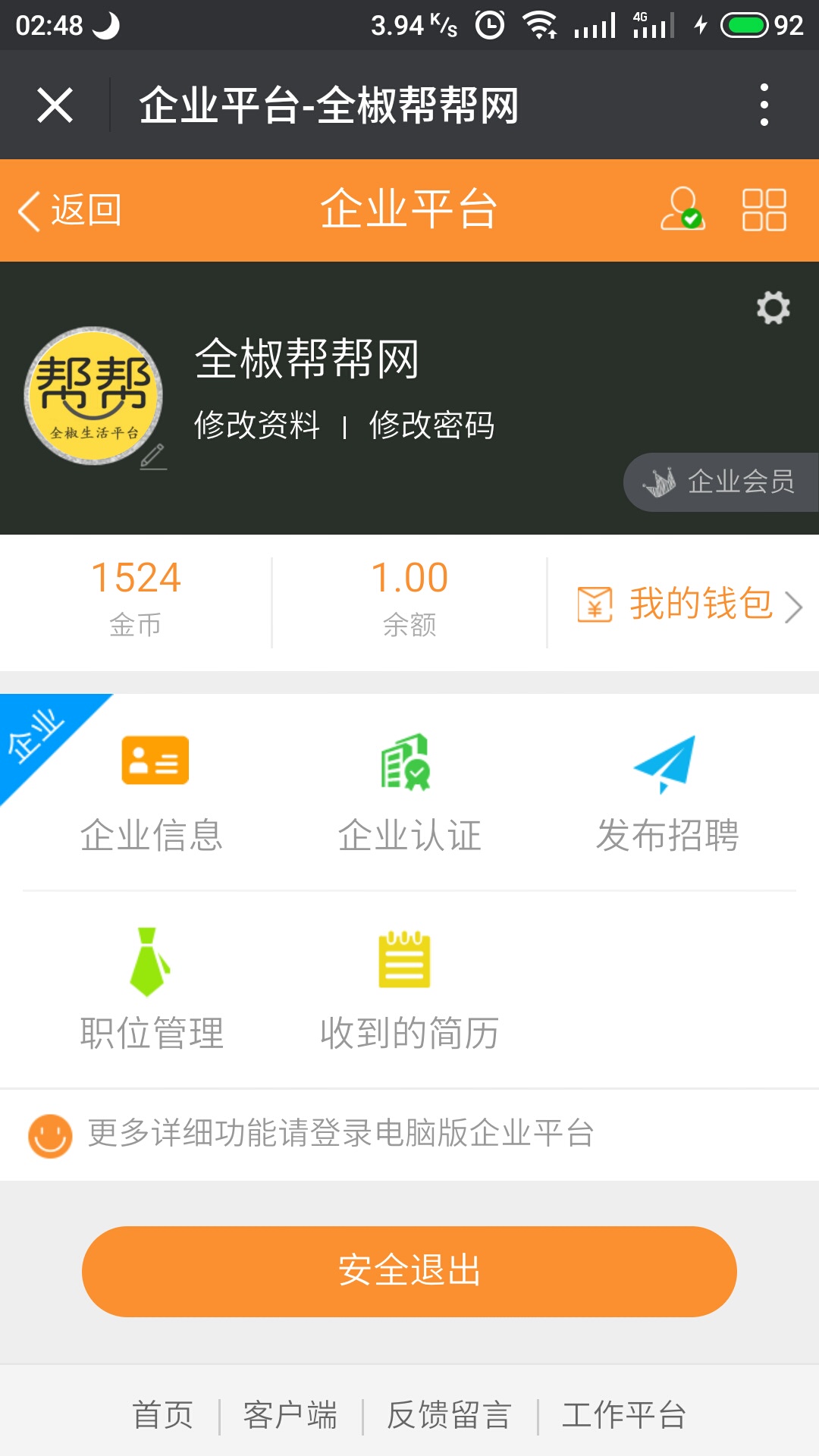Open 我的钱包 wallet
819x1456 pixels.
pyautogui.click(x=689, y=604)
